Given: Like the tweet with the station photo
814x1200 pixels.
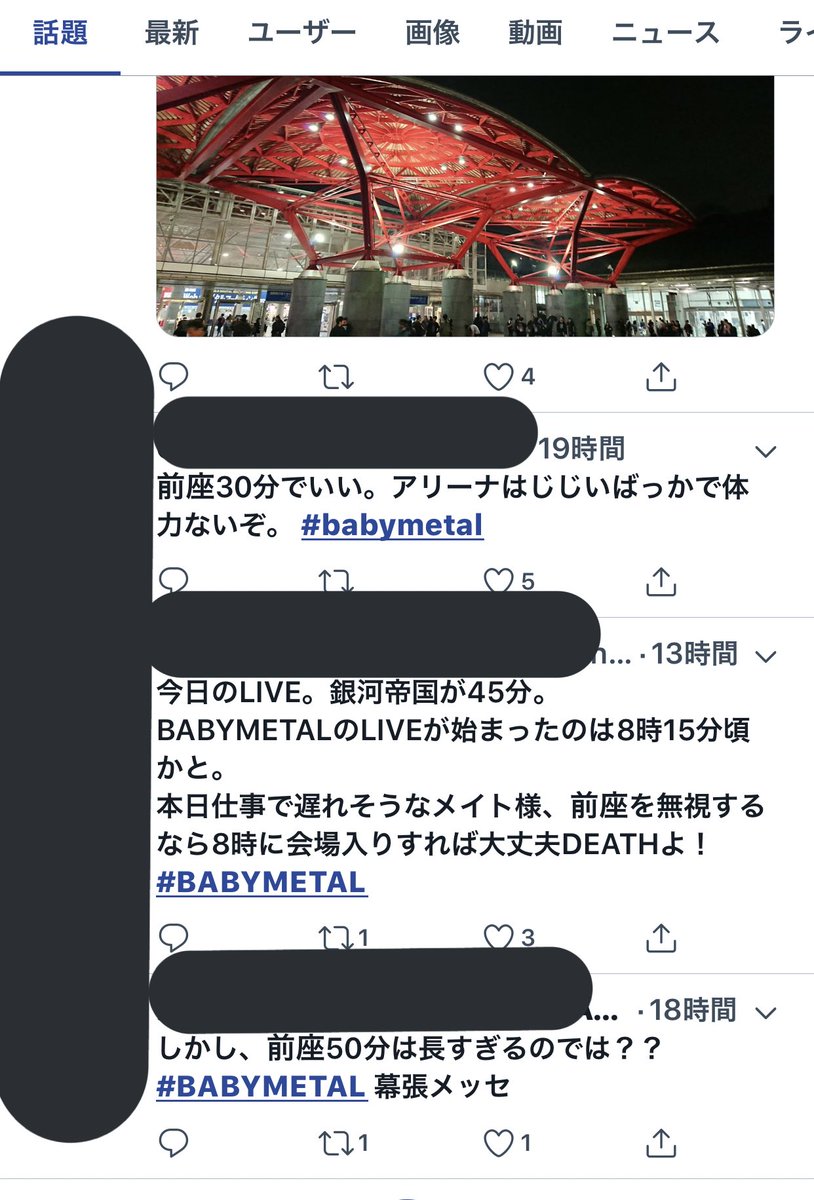Looking at the screenshot, I should 499,376.
